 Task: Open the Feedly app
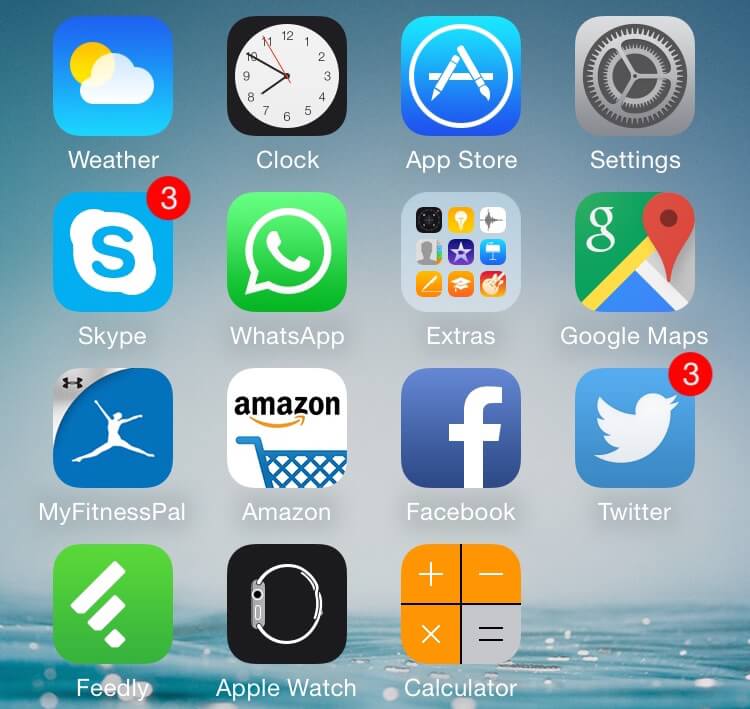(x=113, y=604)
